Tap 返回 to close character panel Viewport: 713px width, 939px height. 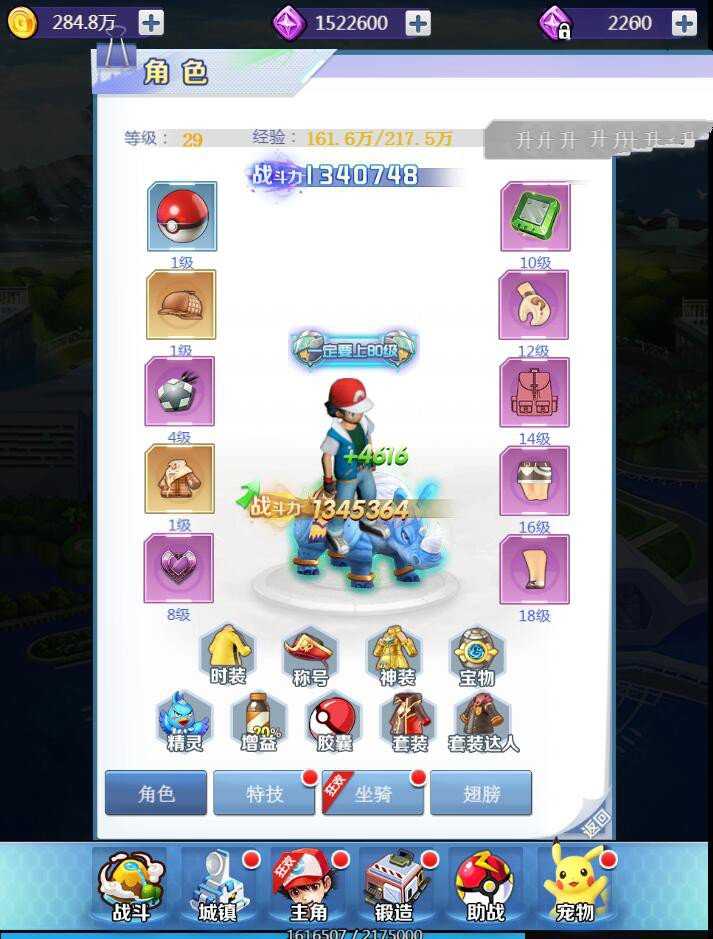pos(594,822)
